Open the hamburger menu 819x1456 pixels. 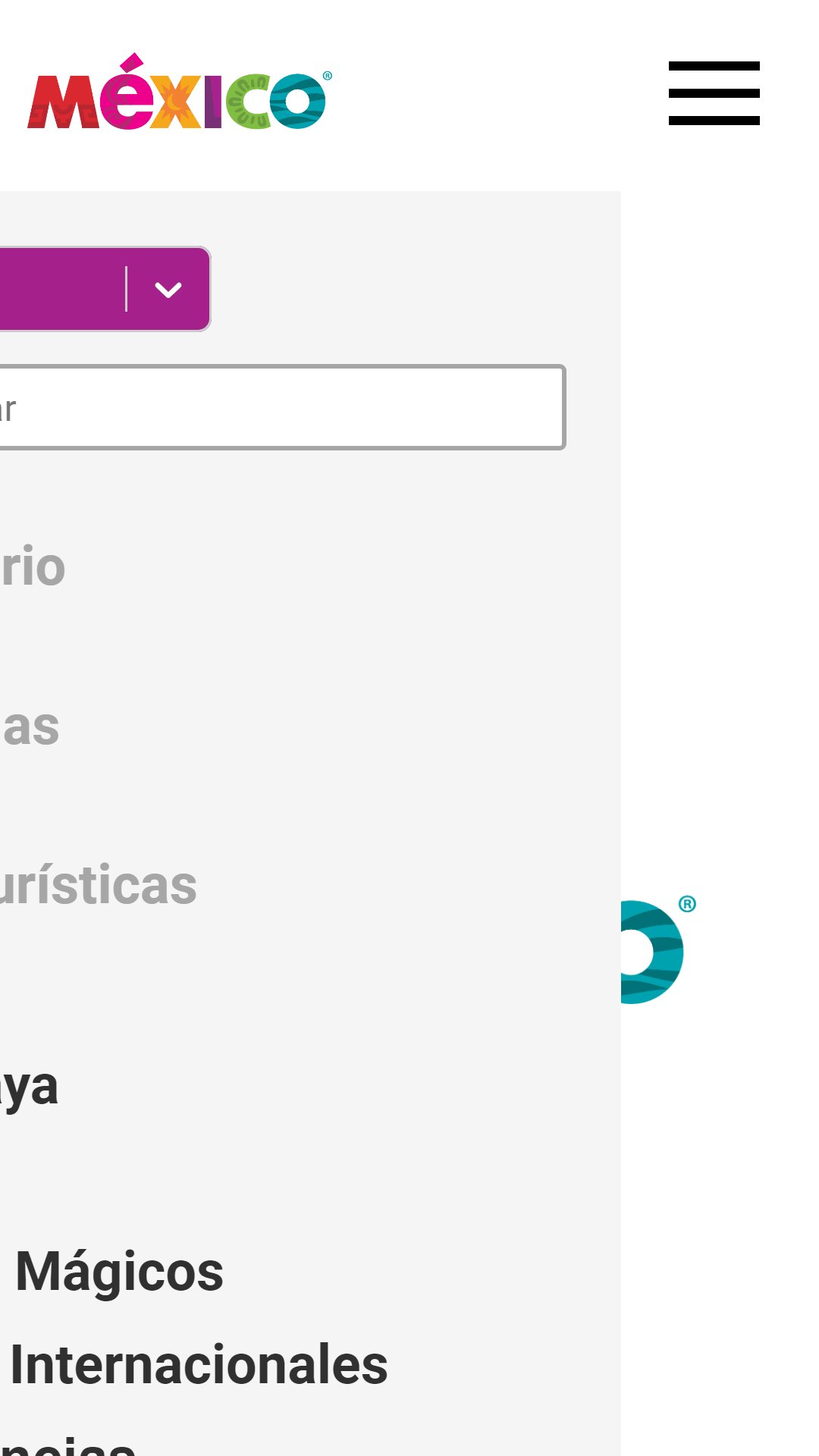click(x=714, y=93)
